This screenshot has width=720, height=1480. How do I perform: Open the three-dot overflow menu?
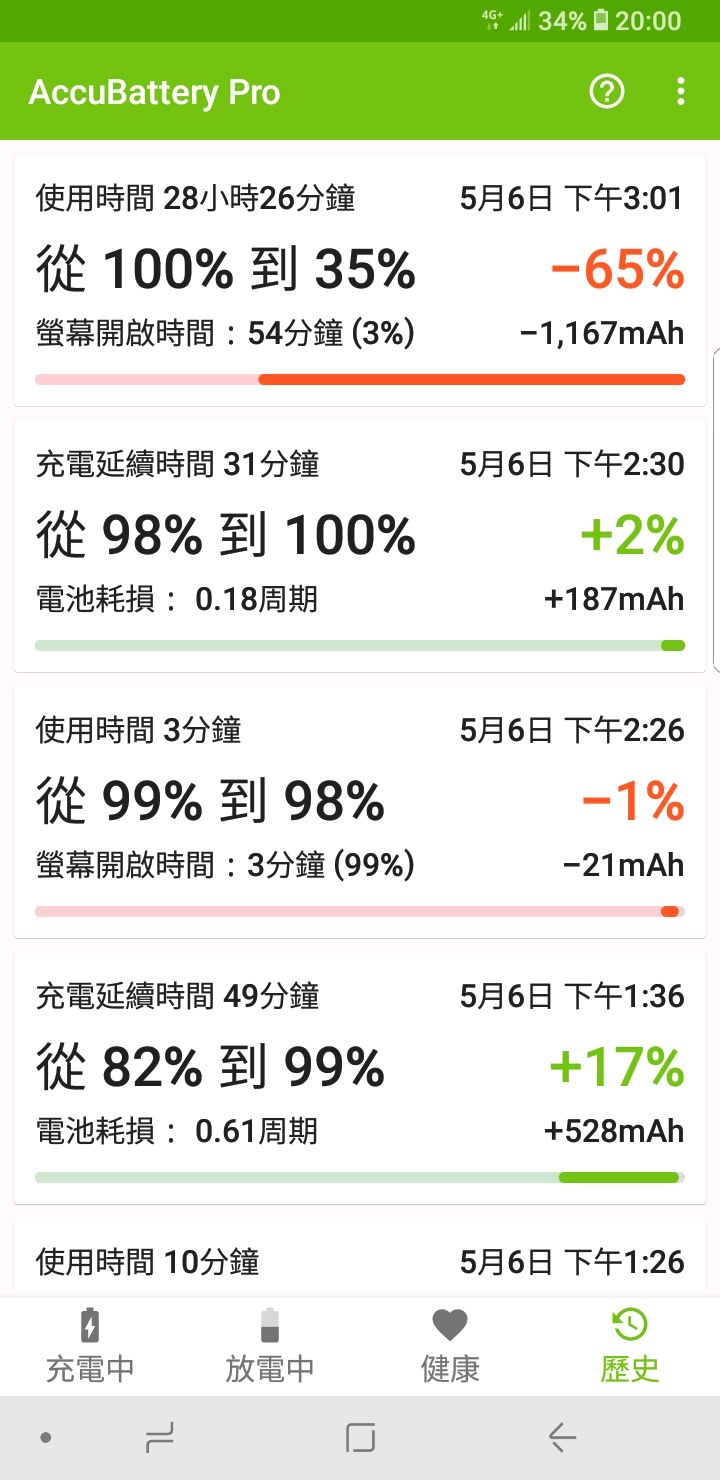[681, 92]
